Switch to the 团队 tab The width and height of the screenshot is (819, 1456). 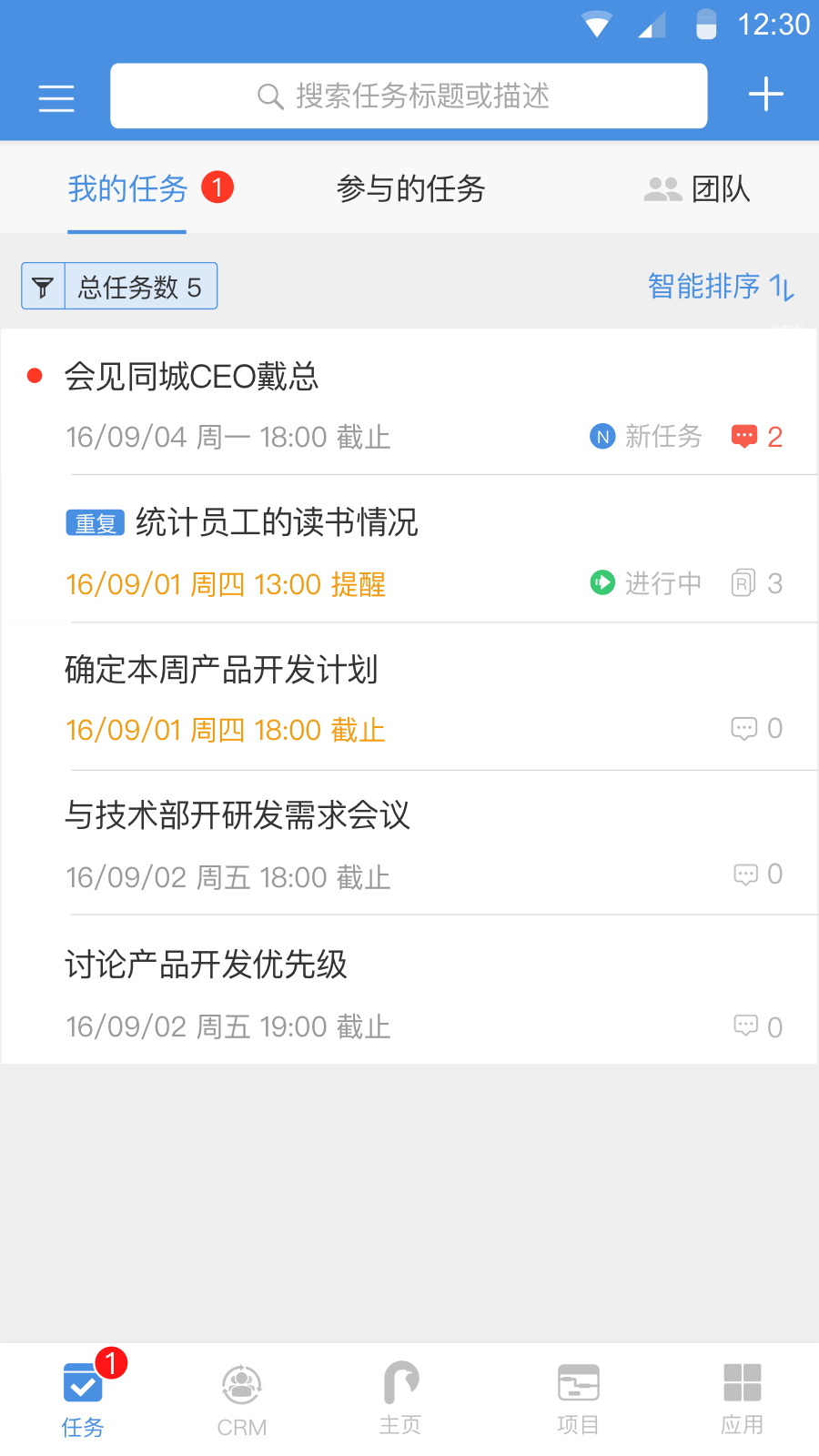coord(697,189)
